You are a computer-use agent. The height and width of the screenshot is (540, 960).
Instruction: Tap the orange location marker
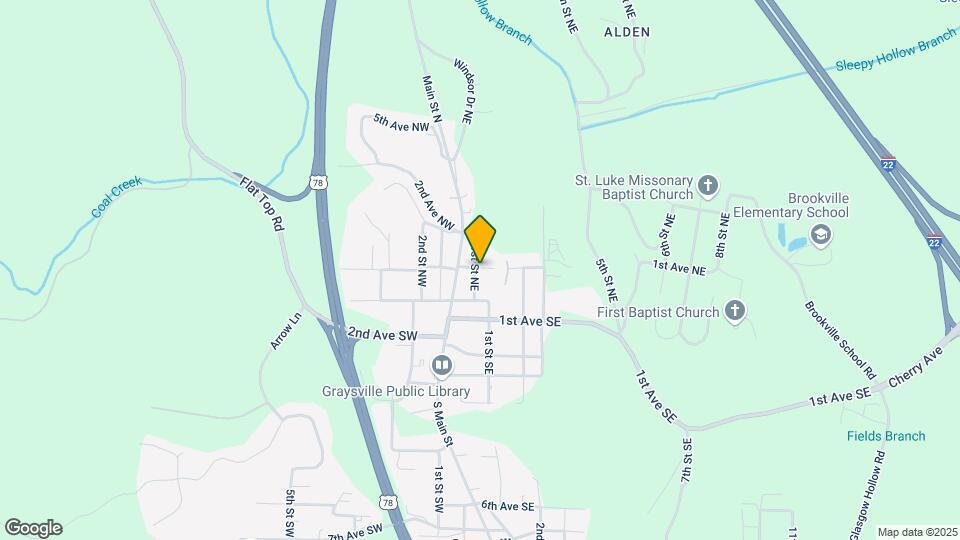481,238
